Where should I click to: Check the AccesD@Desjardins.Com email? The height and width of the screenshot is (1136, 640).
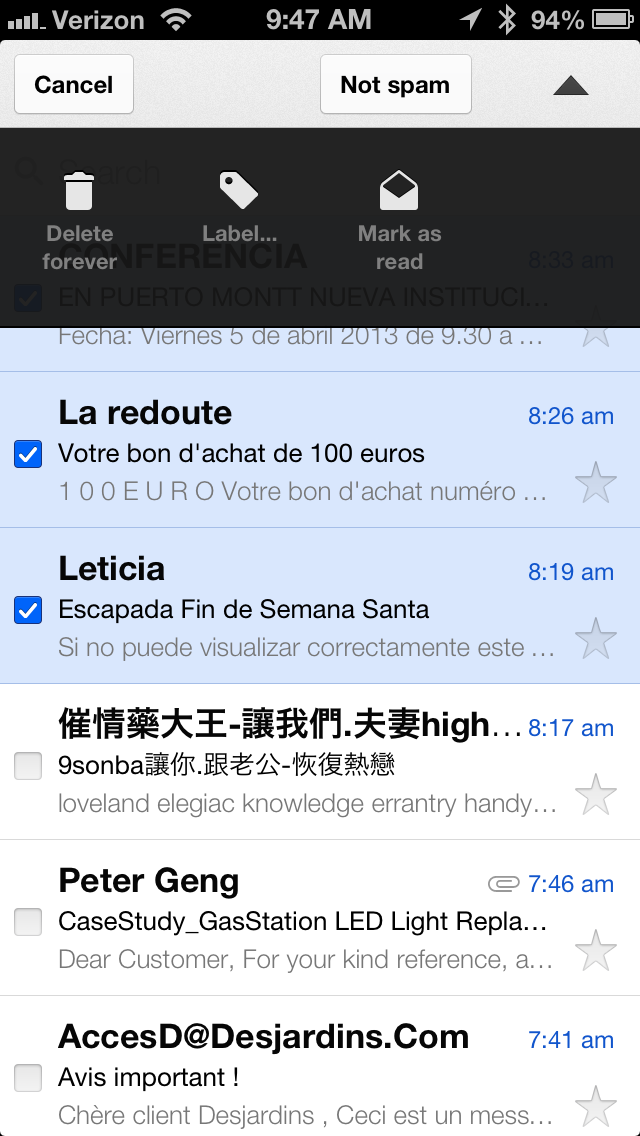(x=28, y=1078)
